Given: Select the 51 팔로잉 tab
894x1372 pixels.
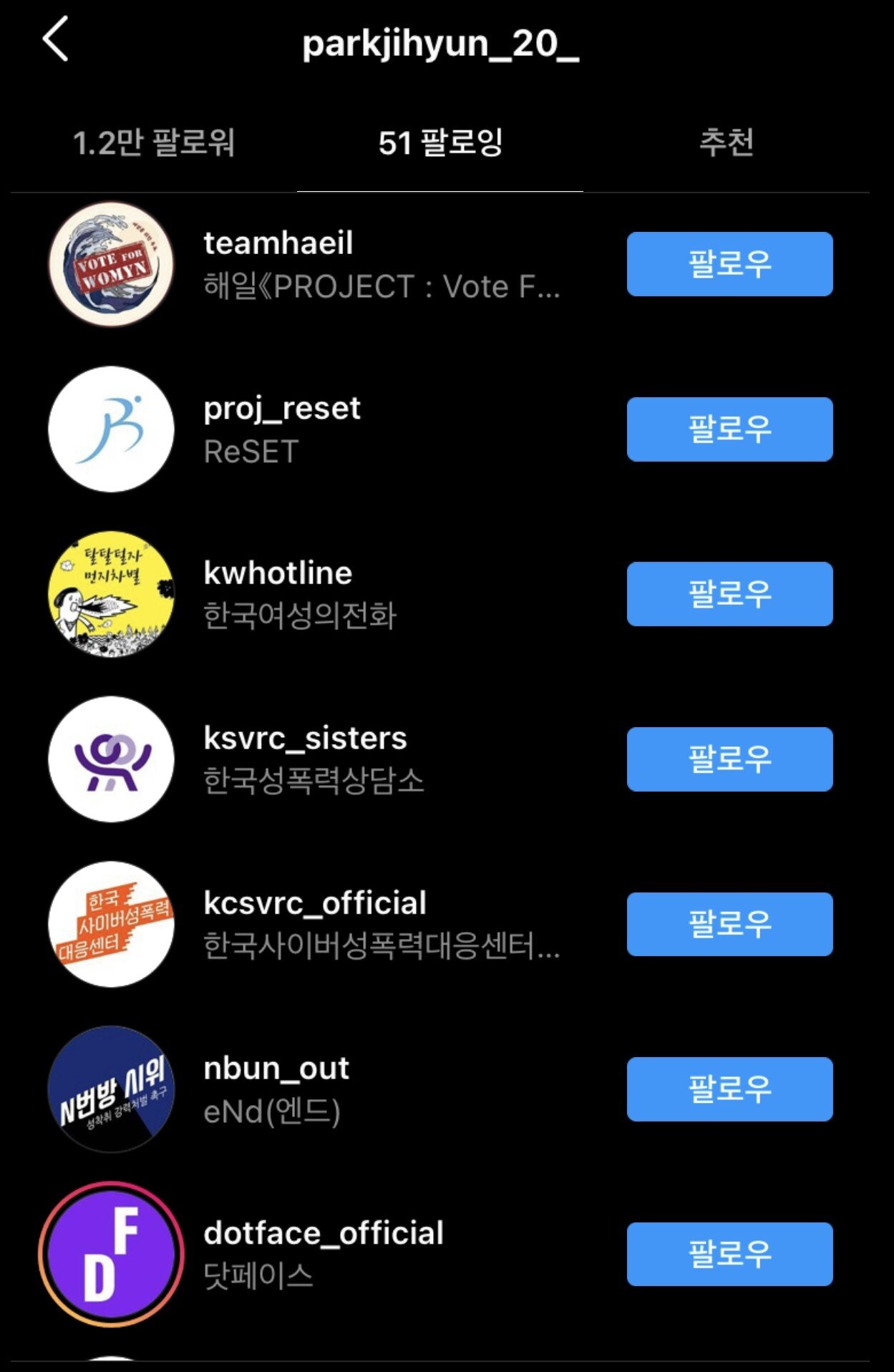Looking at the screenshot, I should point(440,142).
